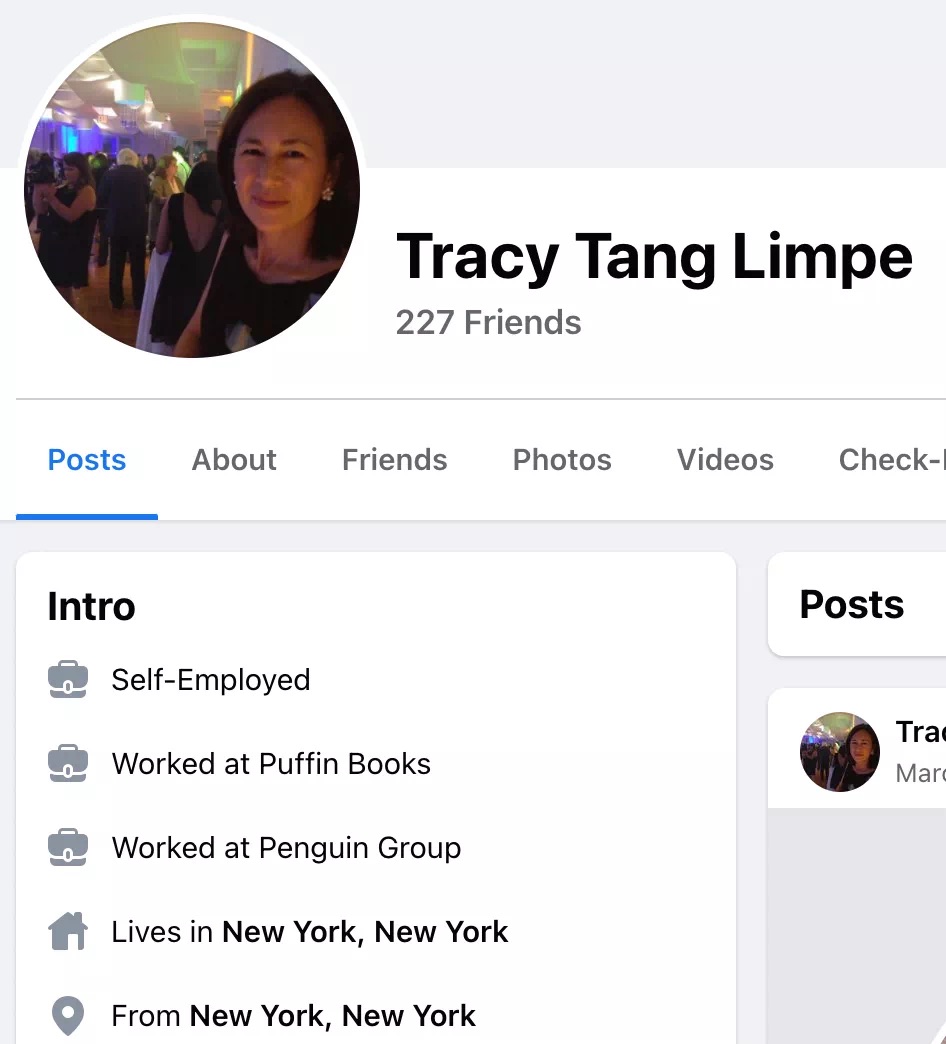Image resolution: width=946 pixels, height=1044 pixels.
Task: Go to the Photos tab
Action: 562,460
